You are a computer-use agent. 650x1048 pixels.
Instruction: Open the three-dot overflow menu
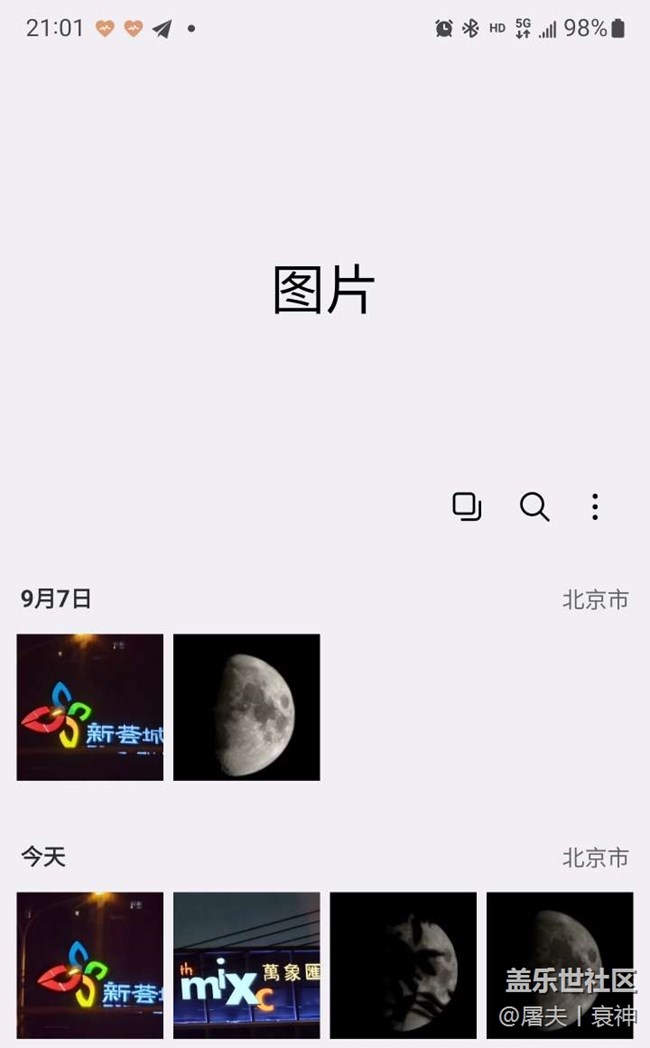(595, 507)
